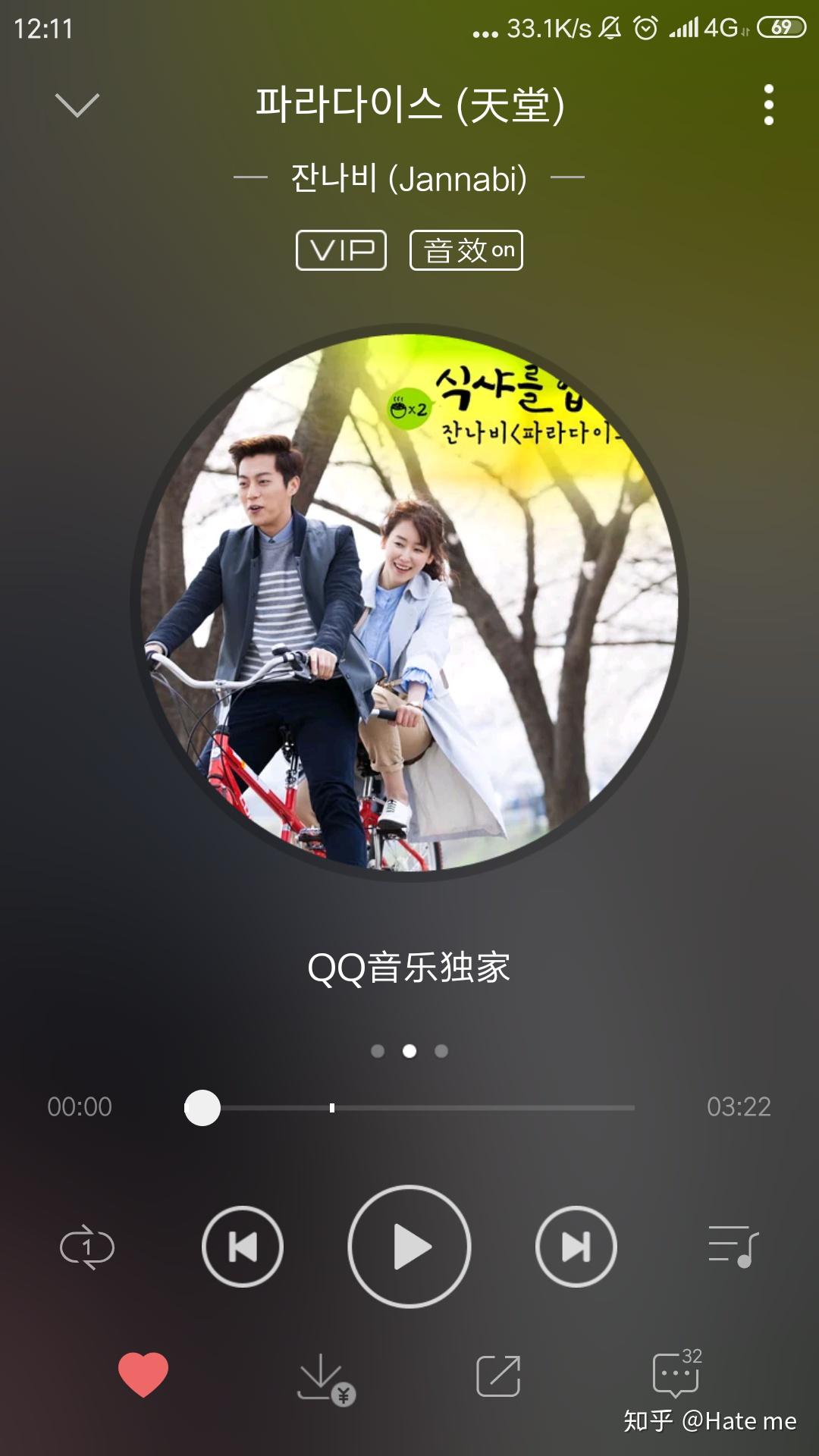Image resolution: width=819 pixels, height=1456 pixels.
Task: Tap the circular album cover
Action: coord(409,603)
